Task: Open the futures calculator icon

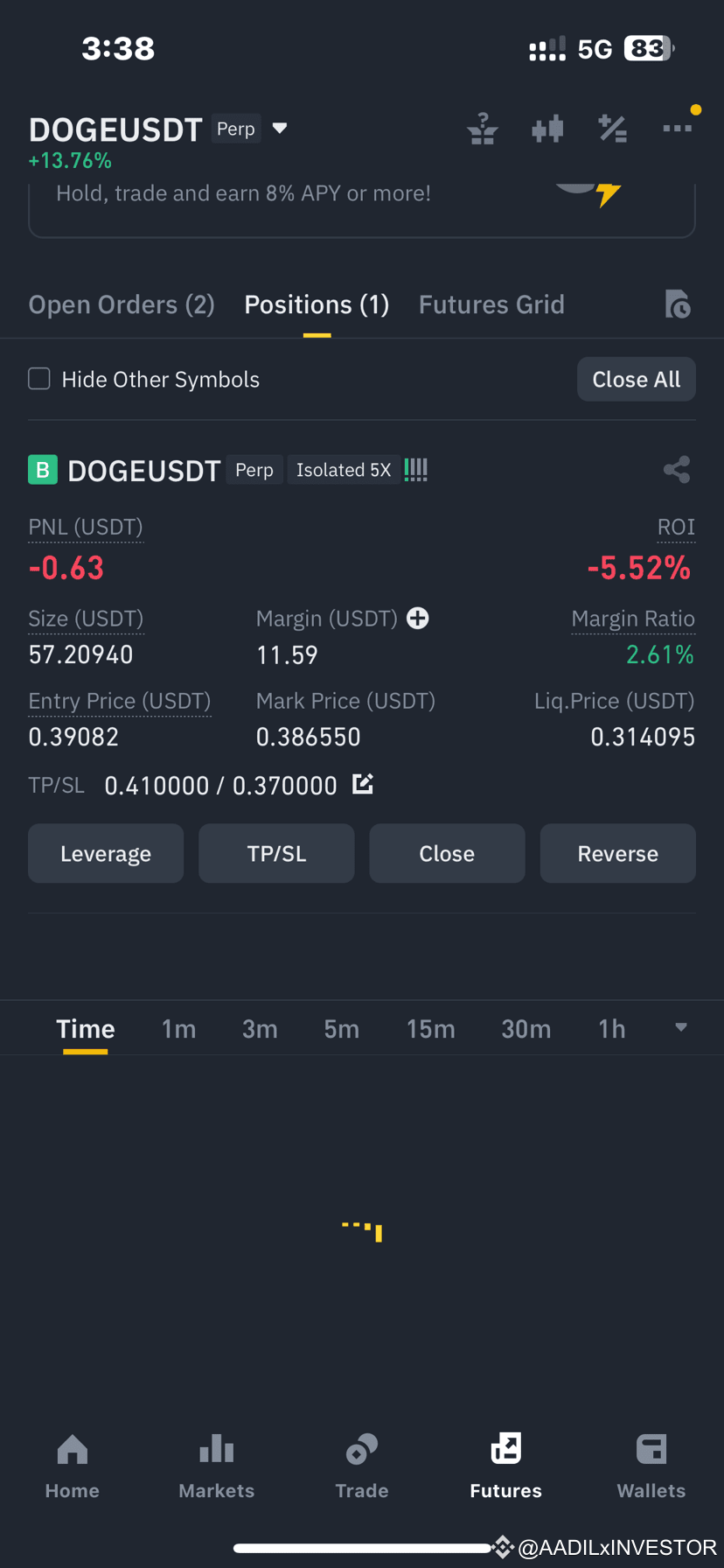Action: [612, 129]
